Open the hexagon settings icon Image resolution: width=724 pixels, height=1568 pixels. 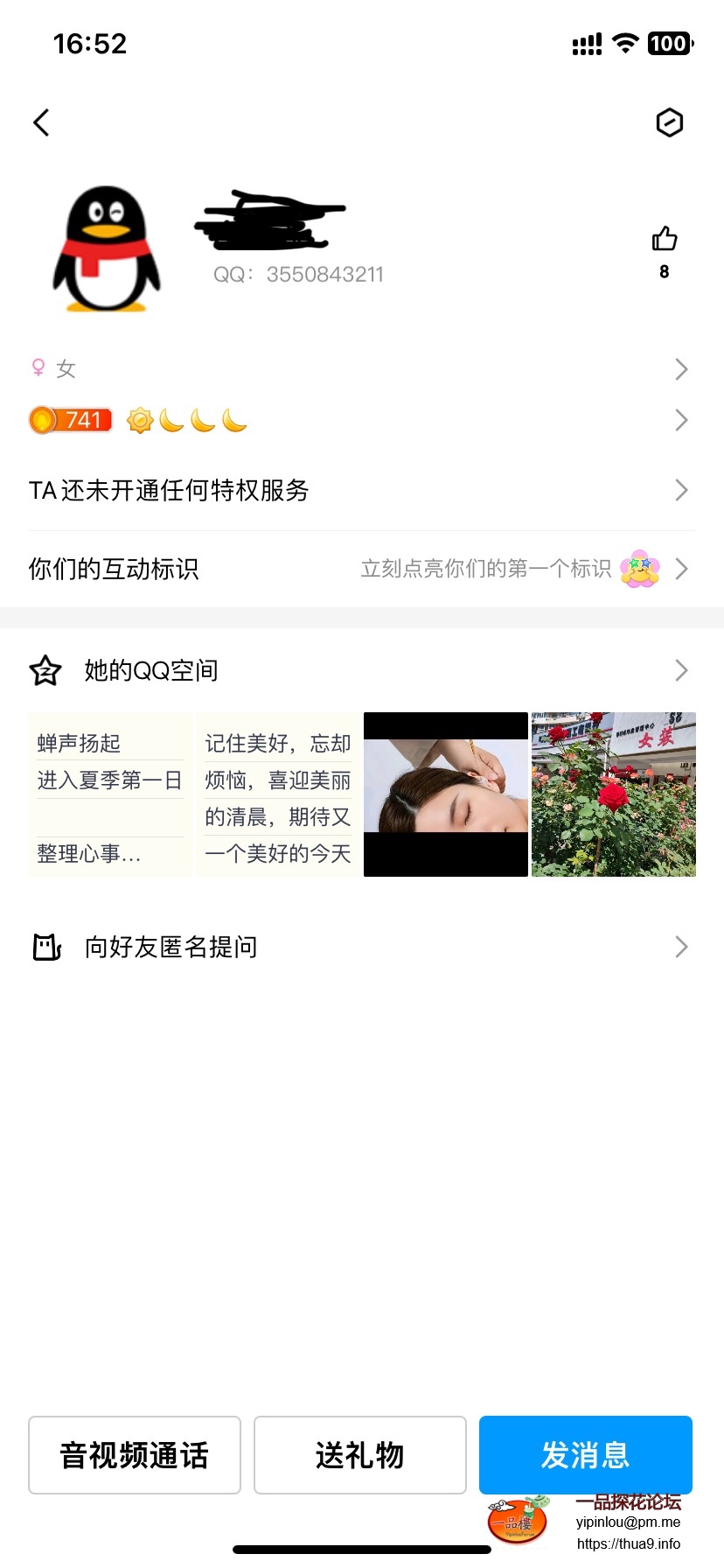[x=669, y=122]
